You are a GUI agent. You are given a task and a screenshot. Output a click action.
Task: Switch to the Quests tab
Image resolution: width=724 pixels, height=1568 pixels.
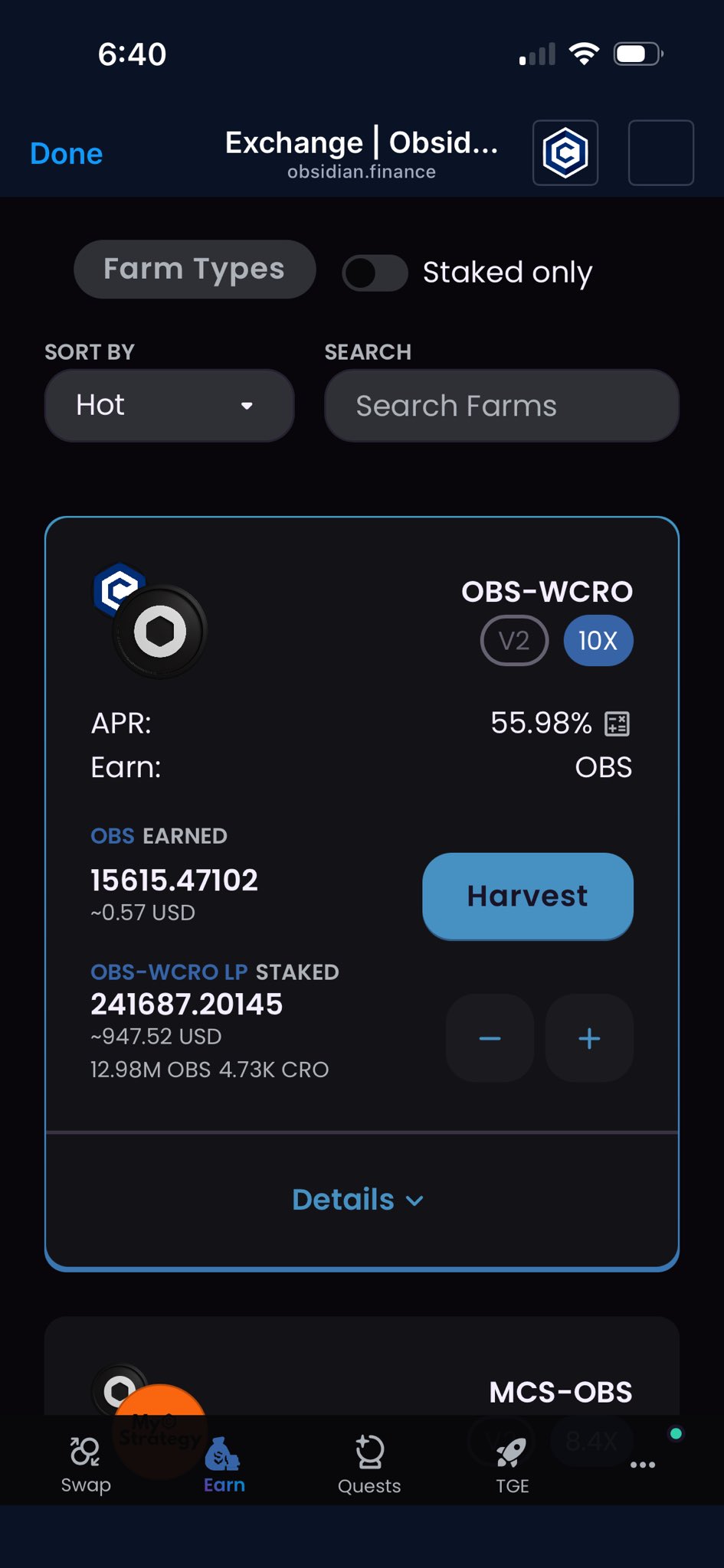click(369, 1464)
